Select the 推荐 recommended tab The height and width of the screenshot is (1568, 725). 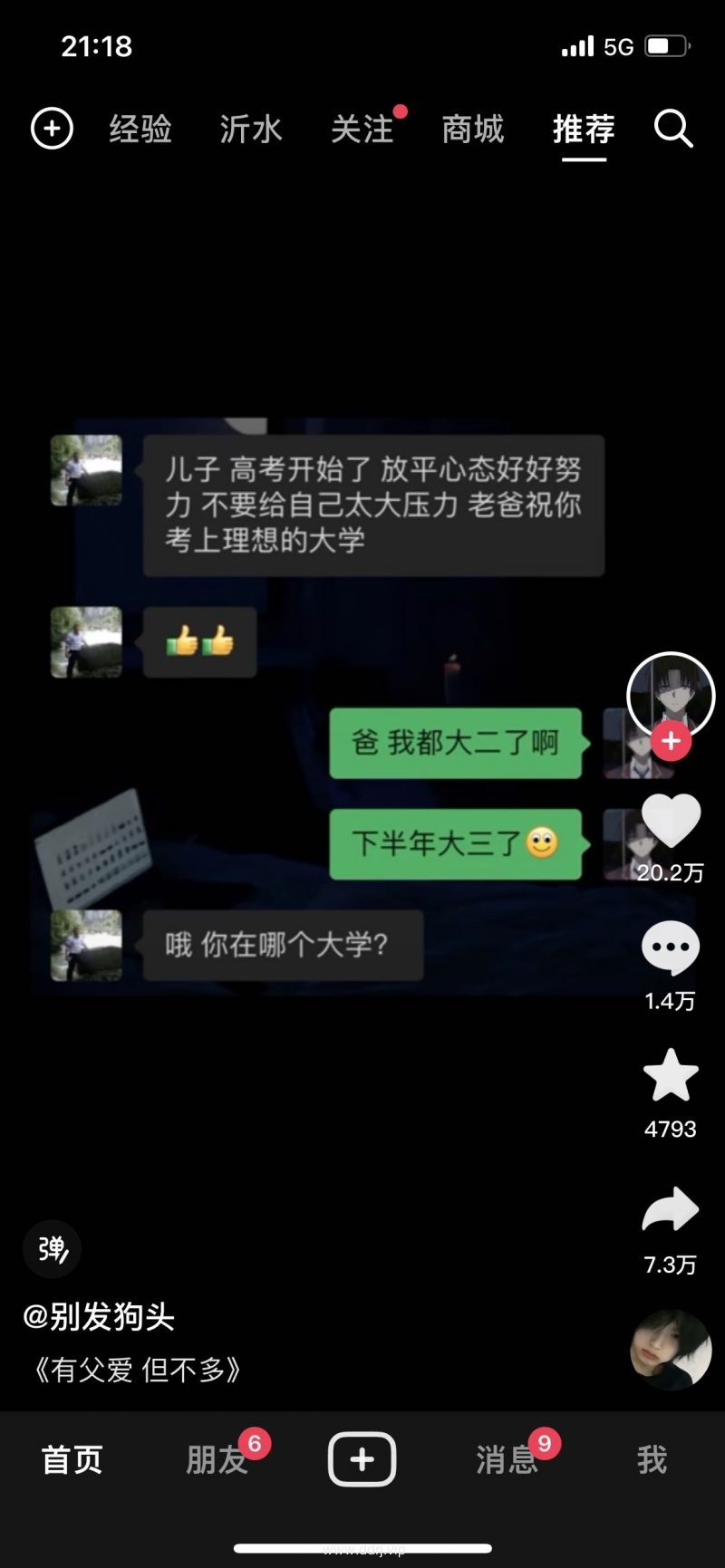click(x=584, y=130)
